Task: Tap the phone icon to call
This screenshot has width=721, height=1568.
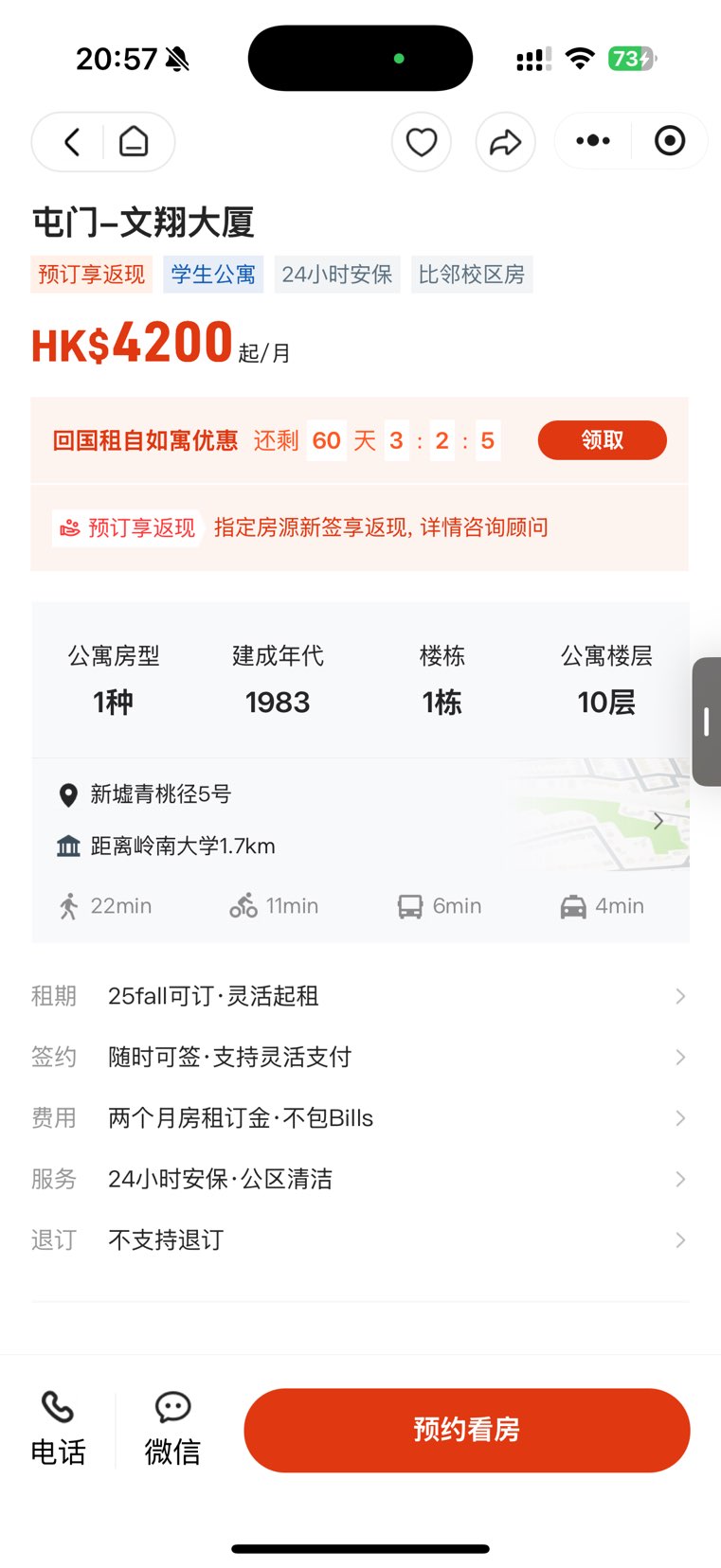Action: (58, 1408)
